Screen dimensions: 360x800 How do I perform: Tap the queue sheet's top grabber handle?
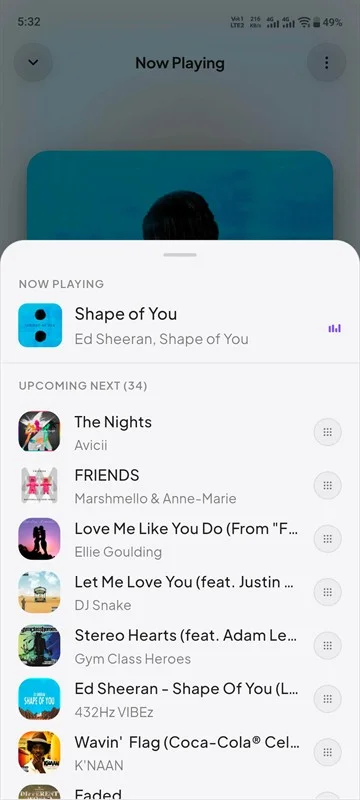180,255
